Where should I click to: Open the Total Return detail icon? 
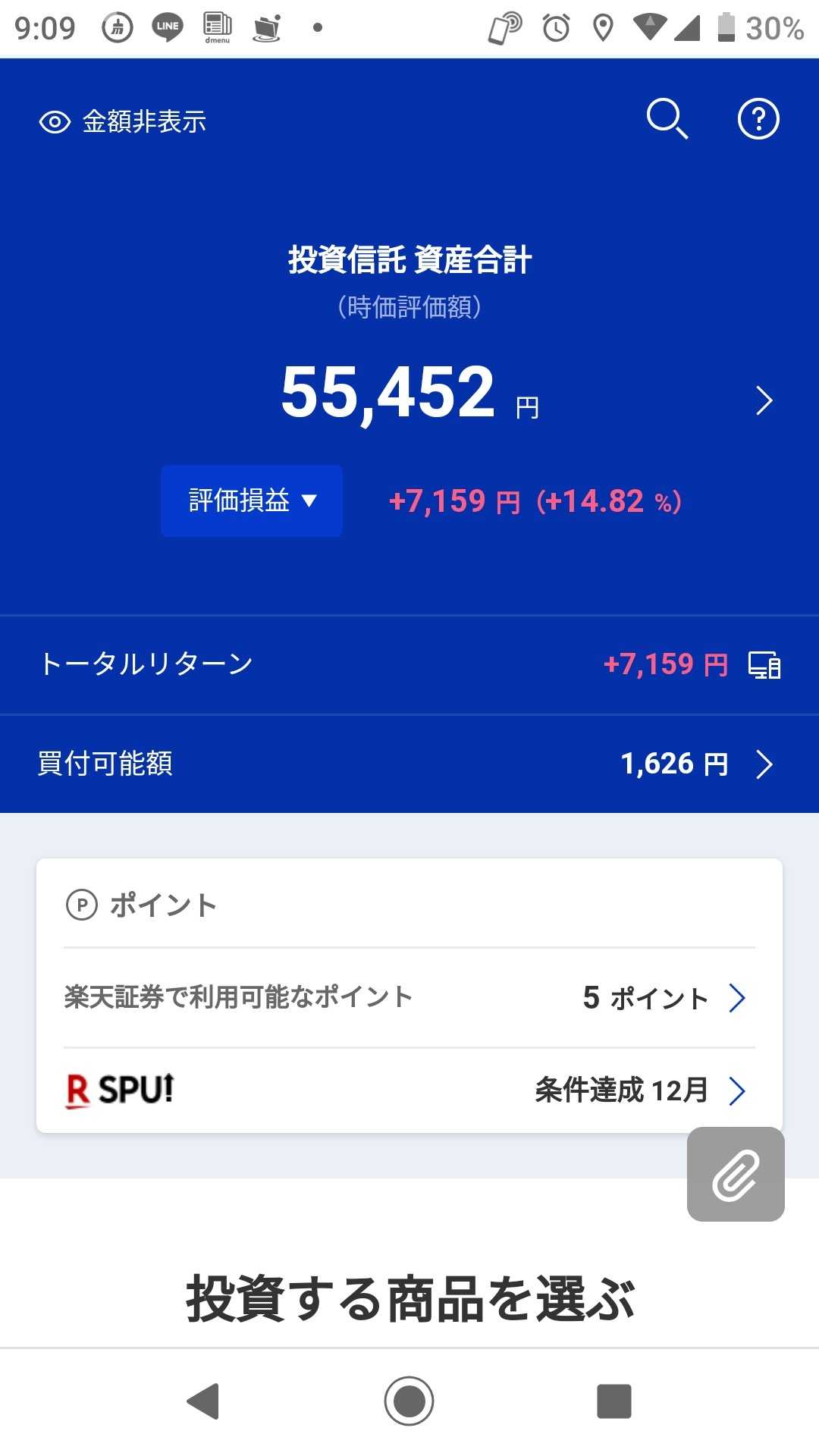point(764,665)
